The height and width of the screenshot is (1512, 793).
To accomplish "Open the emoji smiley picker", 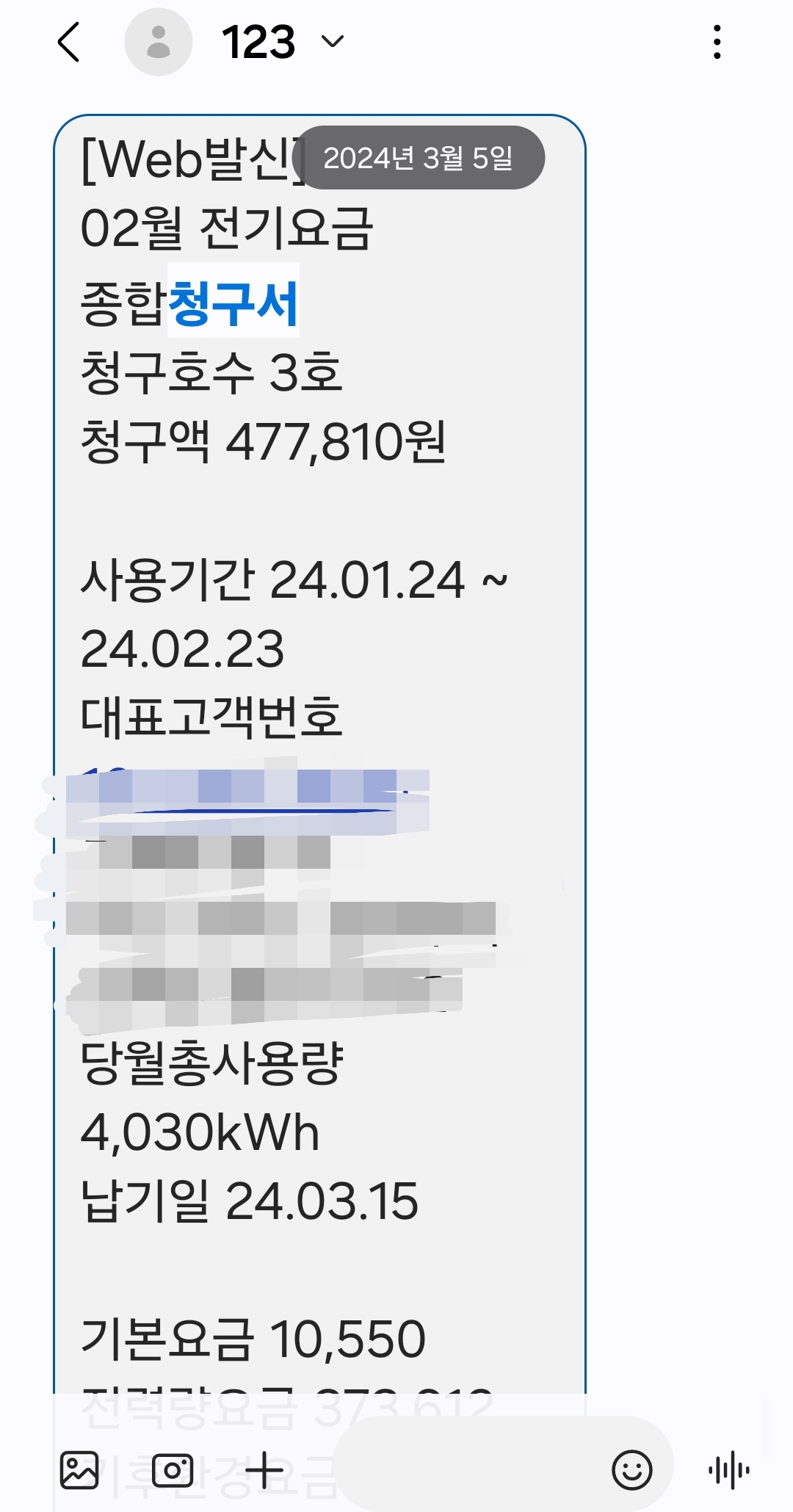I will [632, 1470].
